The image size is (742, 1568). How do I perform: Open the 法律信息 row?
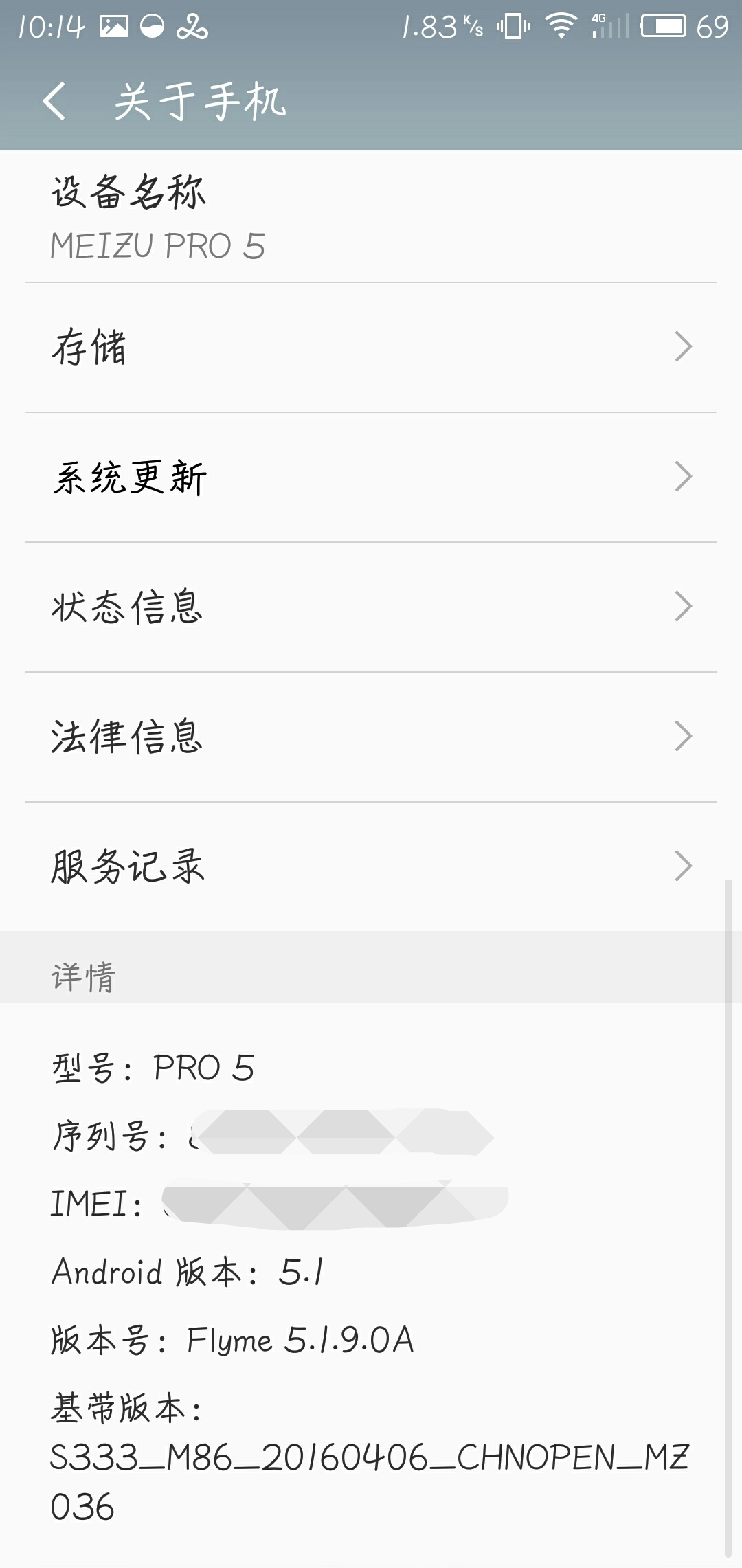pyautogui.click(x=371, y=737)
